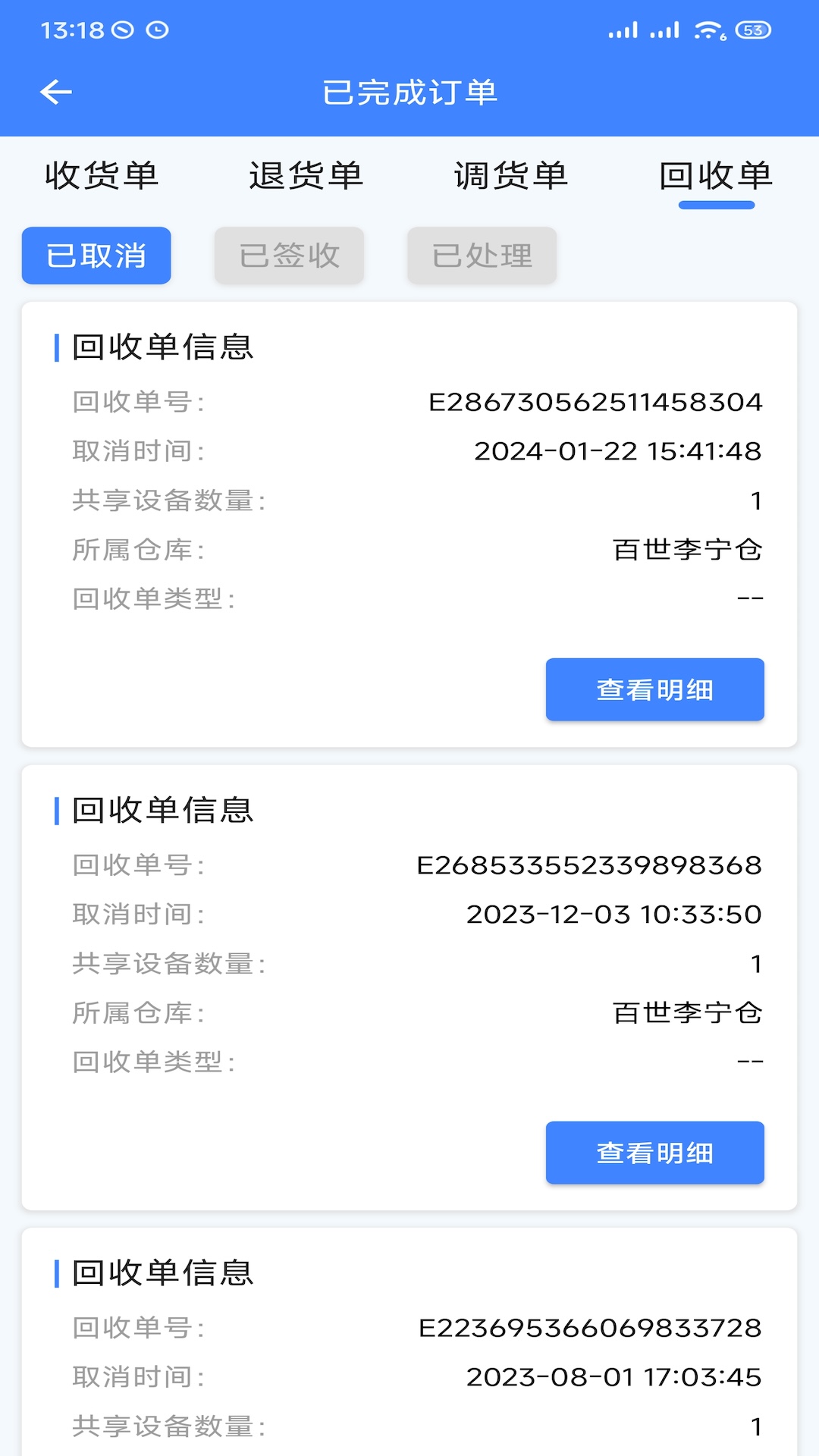Screen dimensions: 819x1456
Task: Toggle the 已取消 filter off
Action: click(x=96, y=256)
